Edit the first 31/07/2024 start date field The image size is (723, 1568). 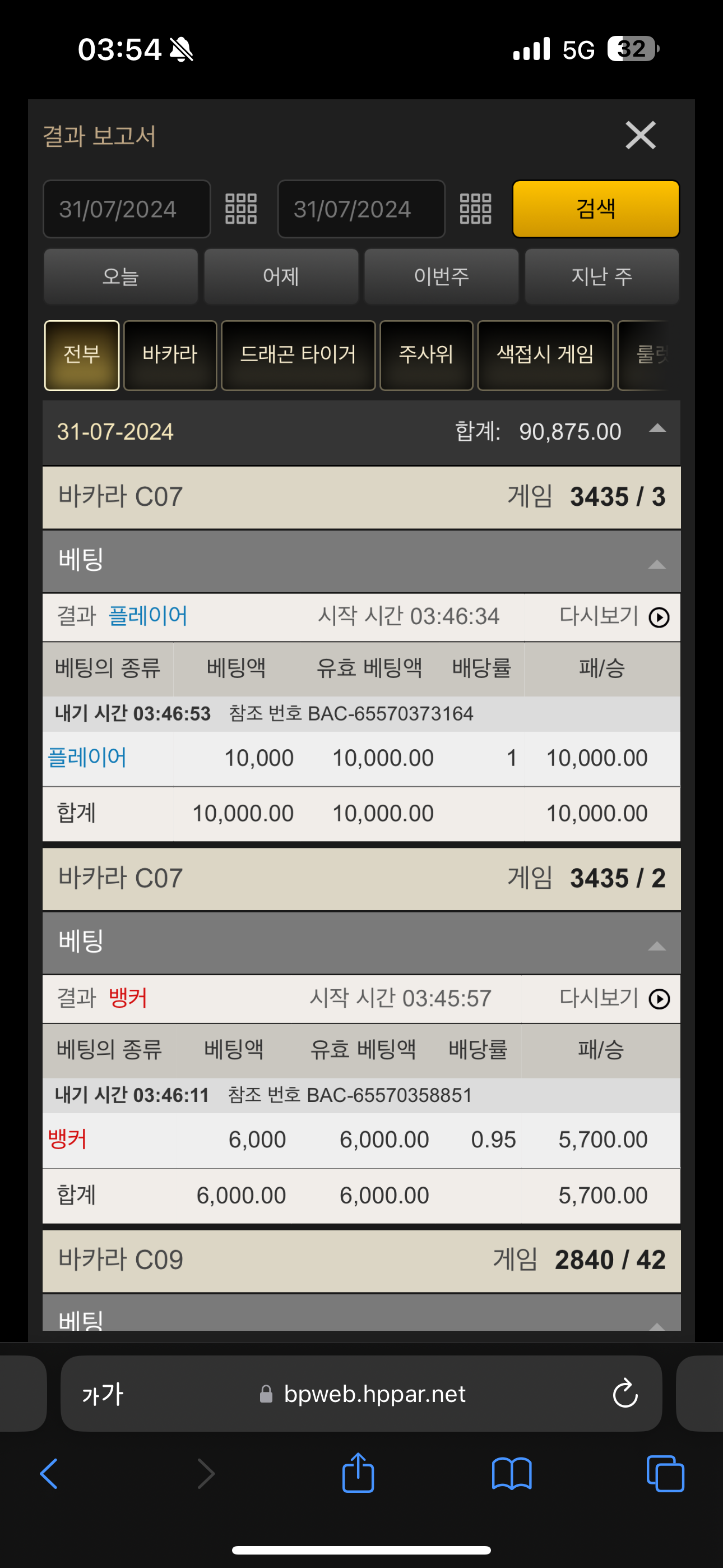(127, 209)
